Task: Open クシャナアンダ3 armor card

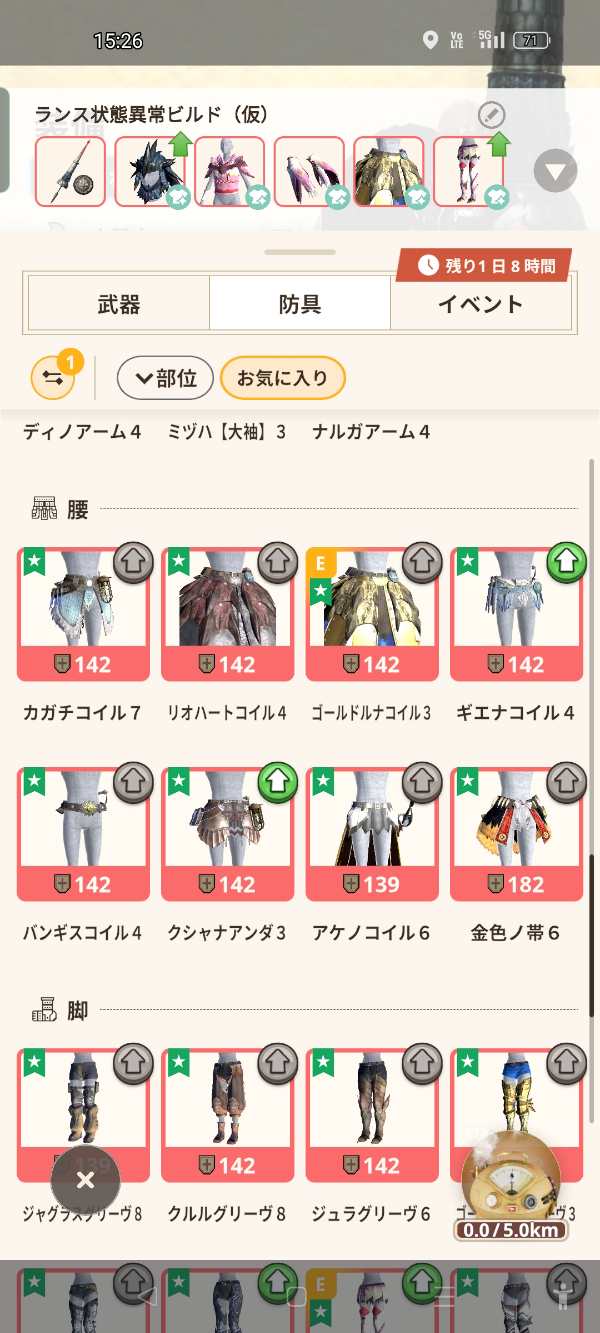Action: (227, 834)
